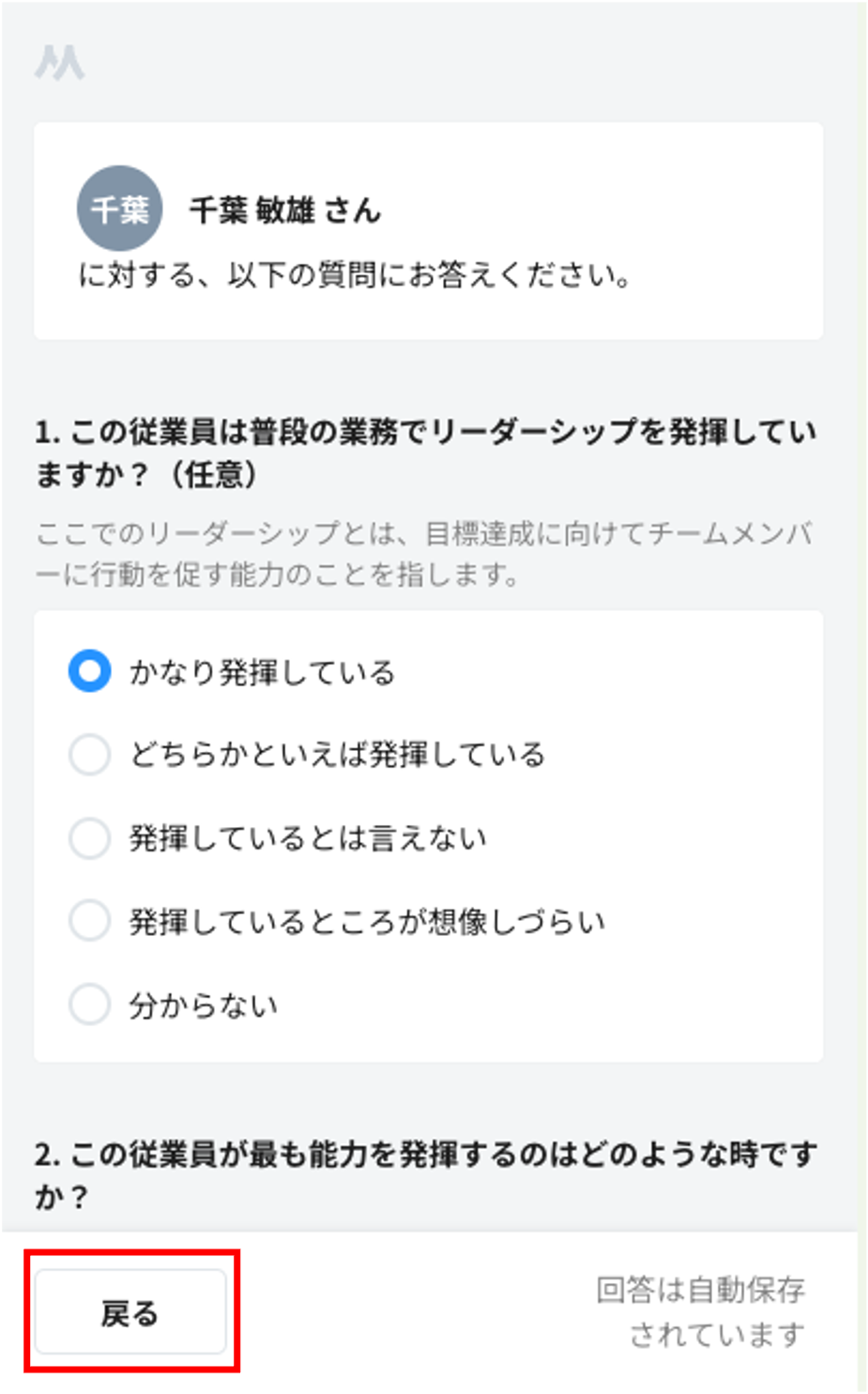Image resolution: width=868 pixels, height=1394 pixels.
Task: Click the answer options card area
Action: [x=427, y=835]
